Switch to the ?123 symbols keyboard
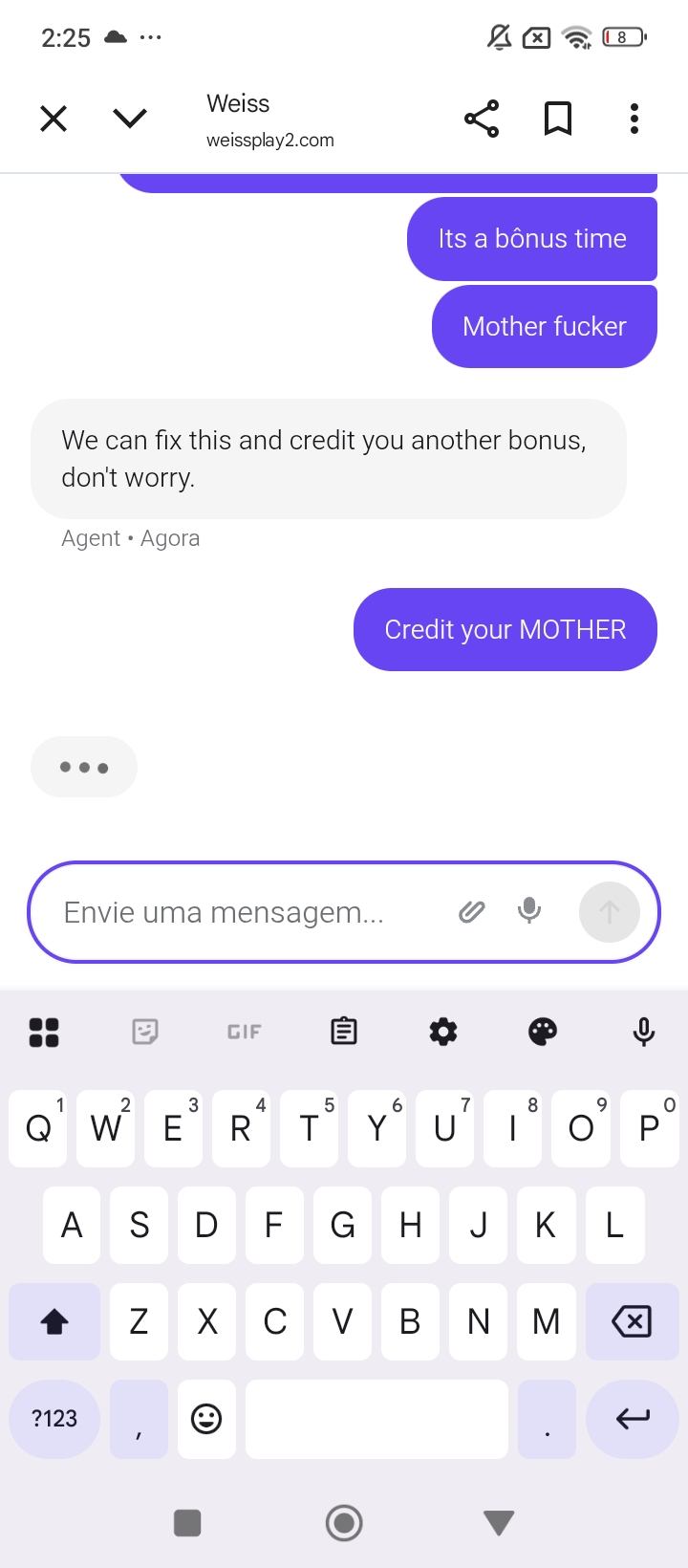 click(54, 1419)
